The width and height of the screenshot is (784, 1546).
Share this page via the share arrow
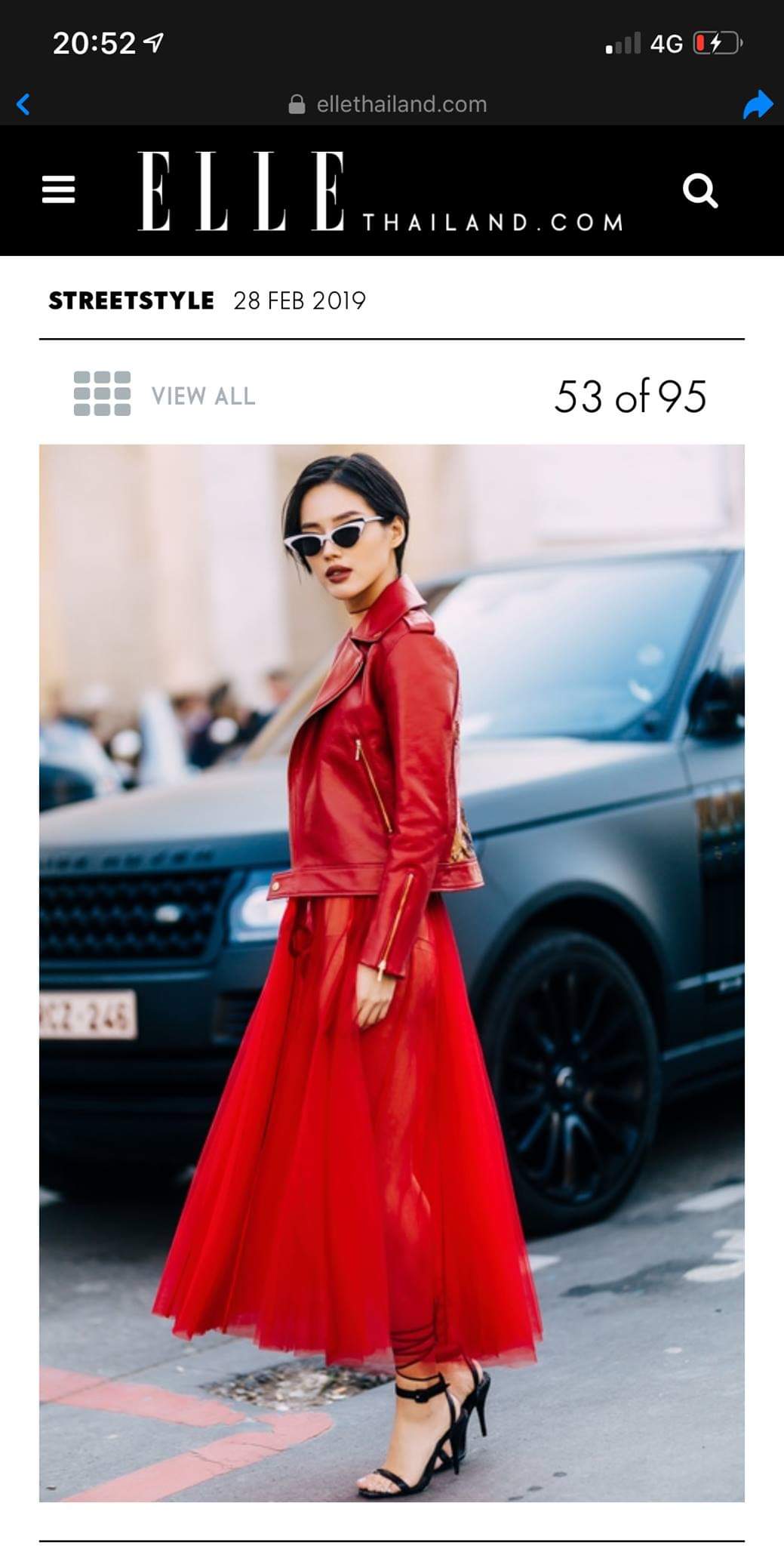coord(757,105)
